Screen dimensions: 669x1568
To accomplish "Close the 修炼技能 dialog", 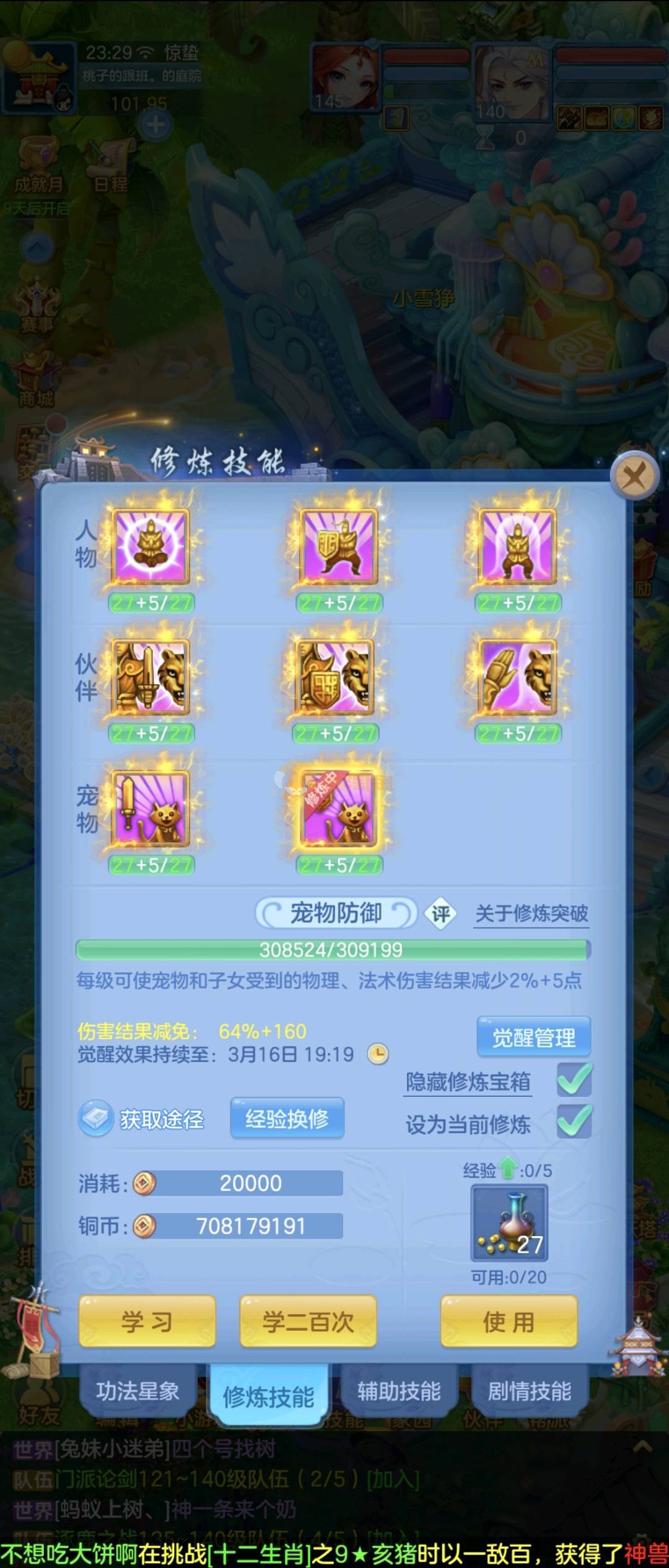I will (x=634, y=476).
